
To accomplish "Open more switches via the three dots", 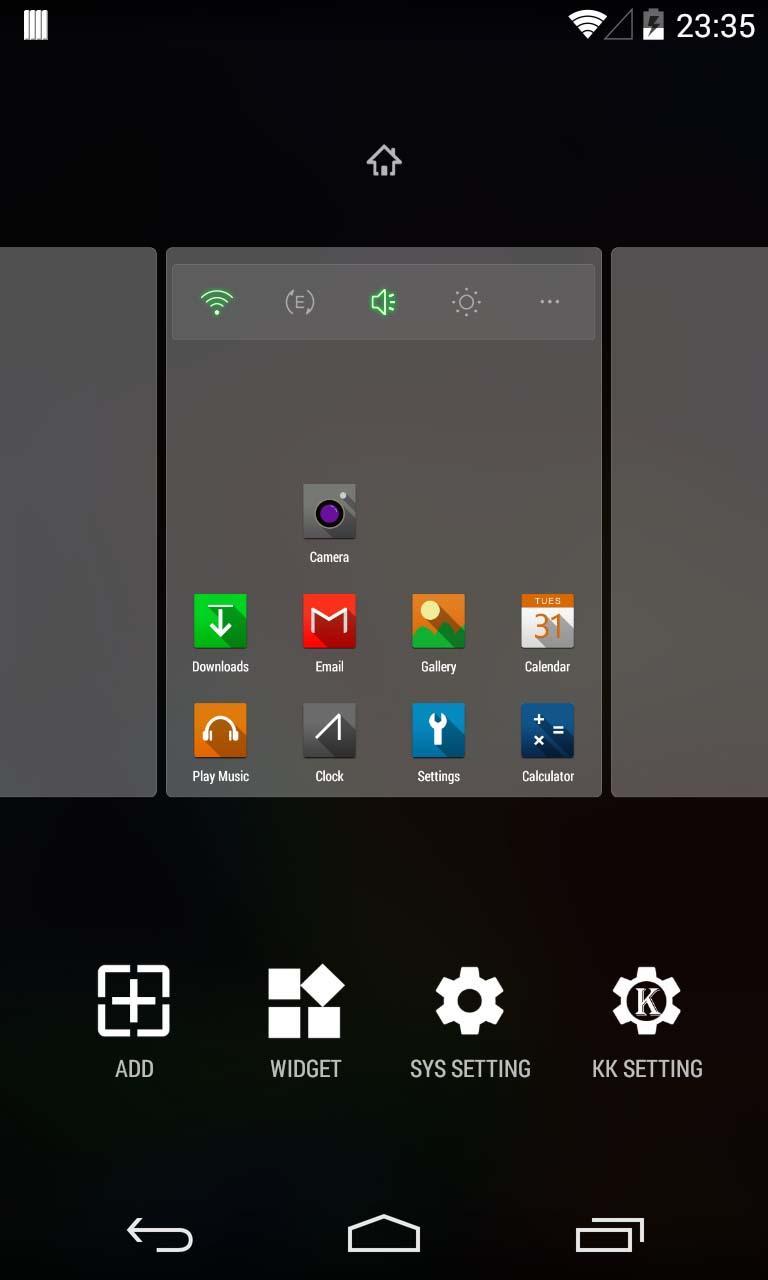I will click(549, 302).
